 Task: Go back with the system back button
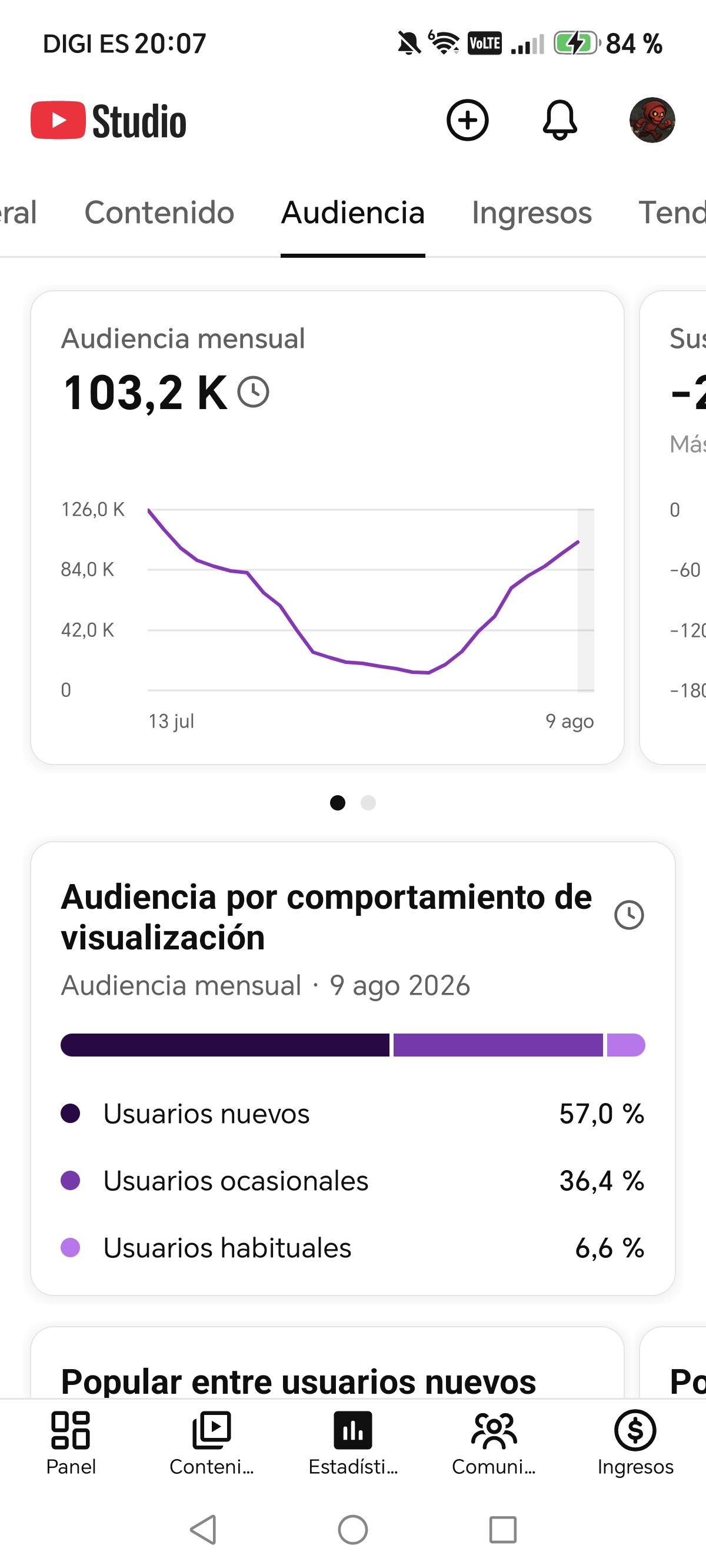click(204, 1530)
